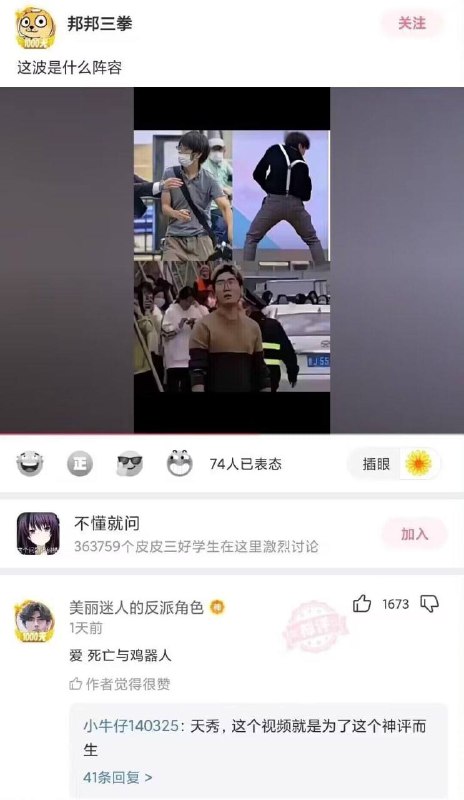Open commenter 美丽迷人的反派角色's avatar
The width and height of the screenshot is (464, 800).
[x=35, y=621]
